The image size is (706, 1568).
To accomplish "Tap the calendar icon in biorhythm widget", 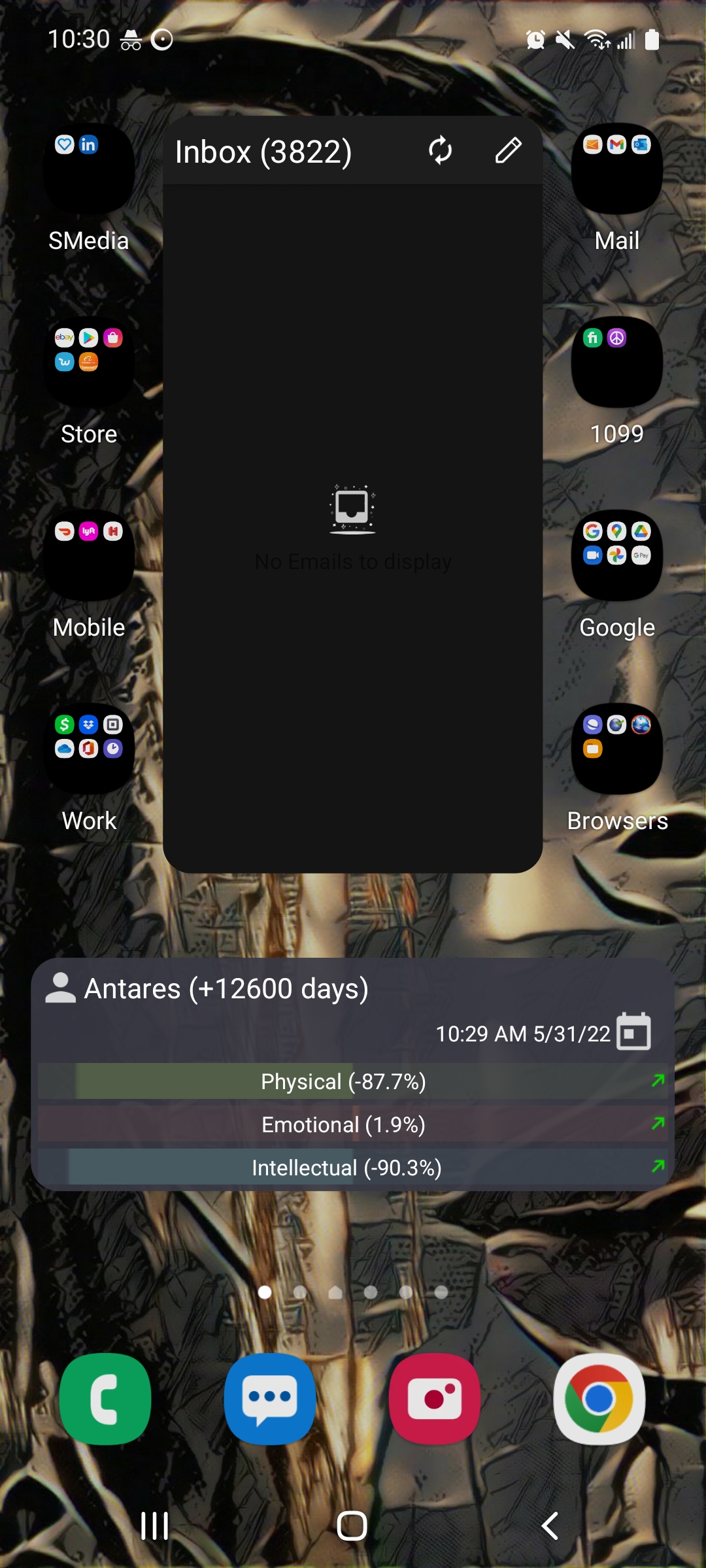I will (633, 1032).
